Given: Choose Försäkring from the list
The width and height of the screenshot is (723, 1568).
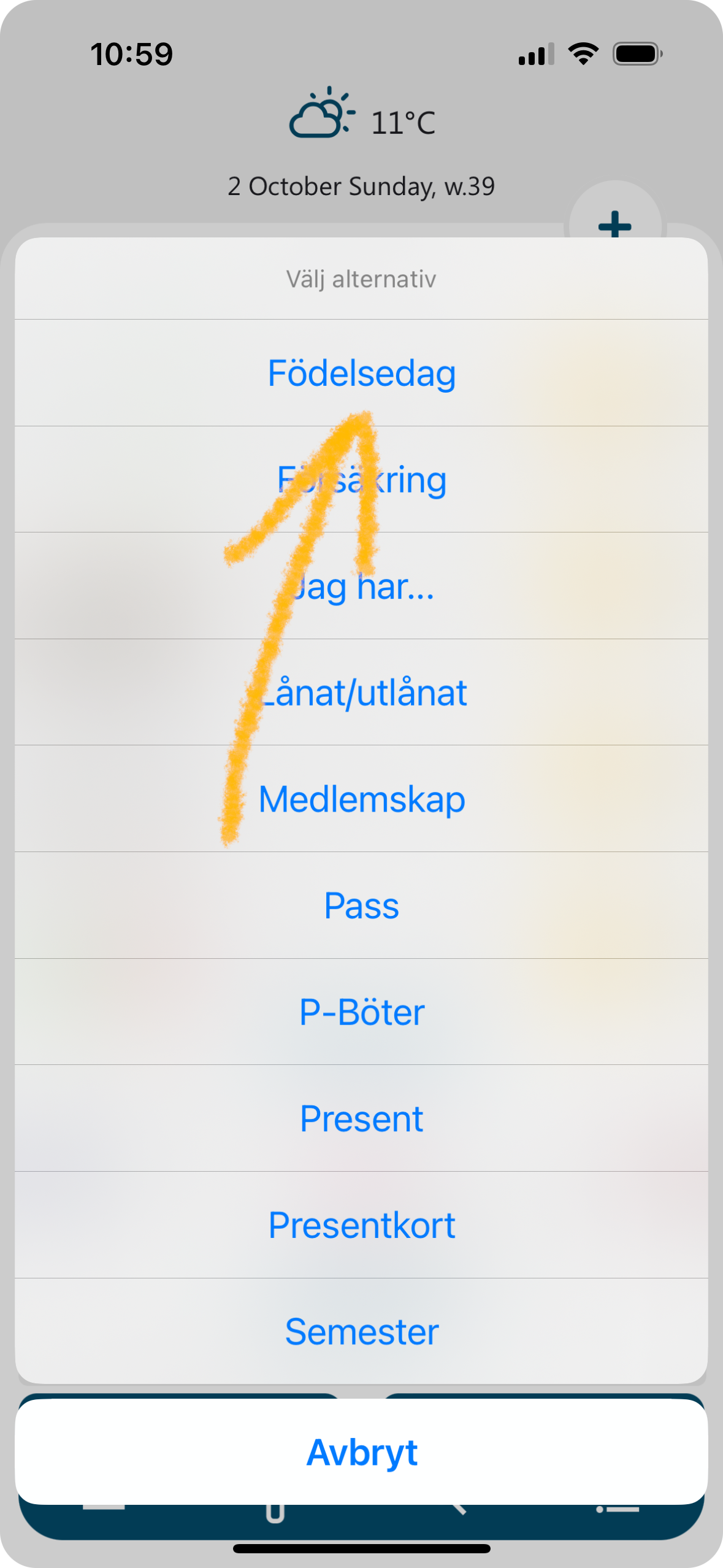Looking at the screenshot, I should click(361, 480).
